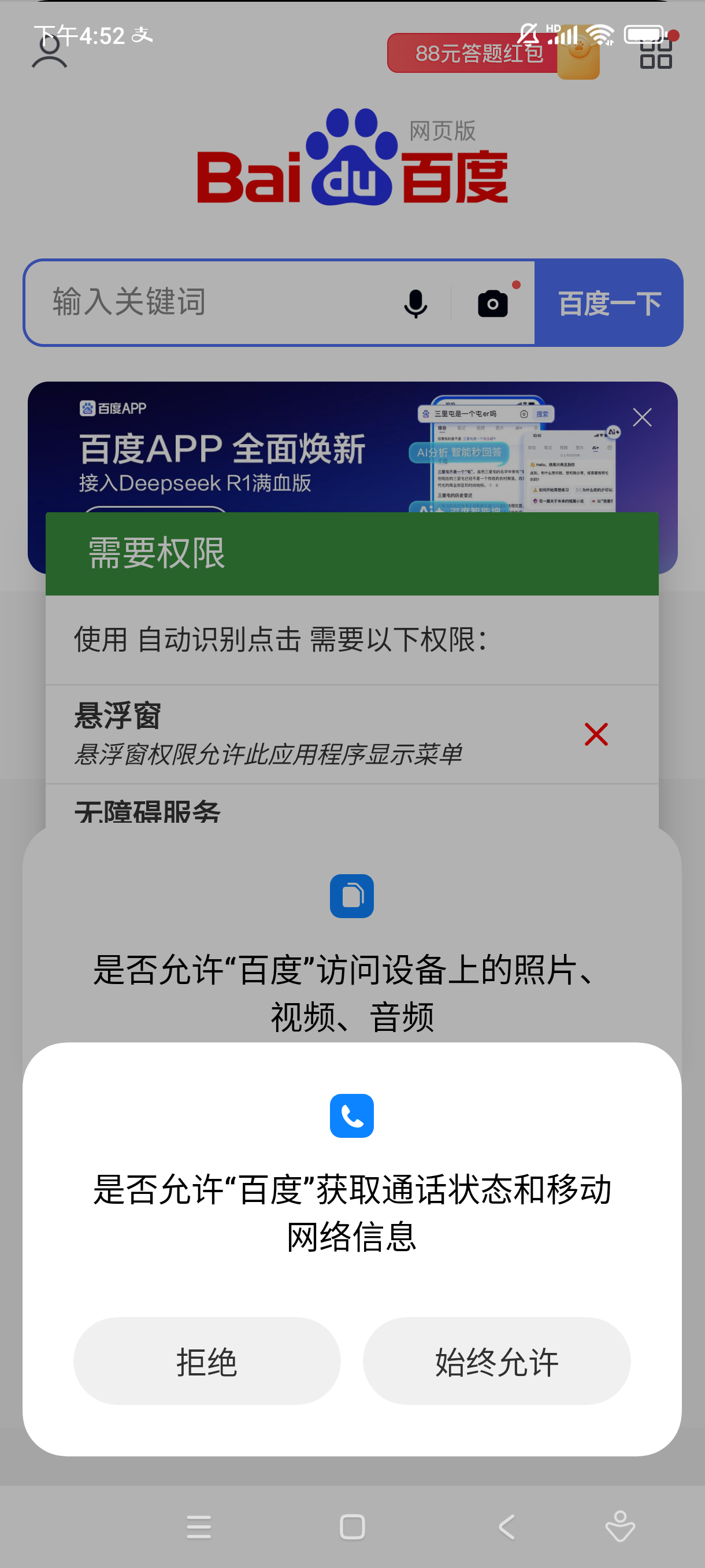Start voice search with the microphone

click(415, 303)
